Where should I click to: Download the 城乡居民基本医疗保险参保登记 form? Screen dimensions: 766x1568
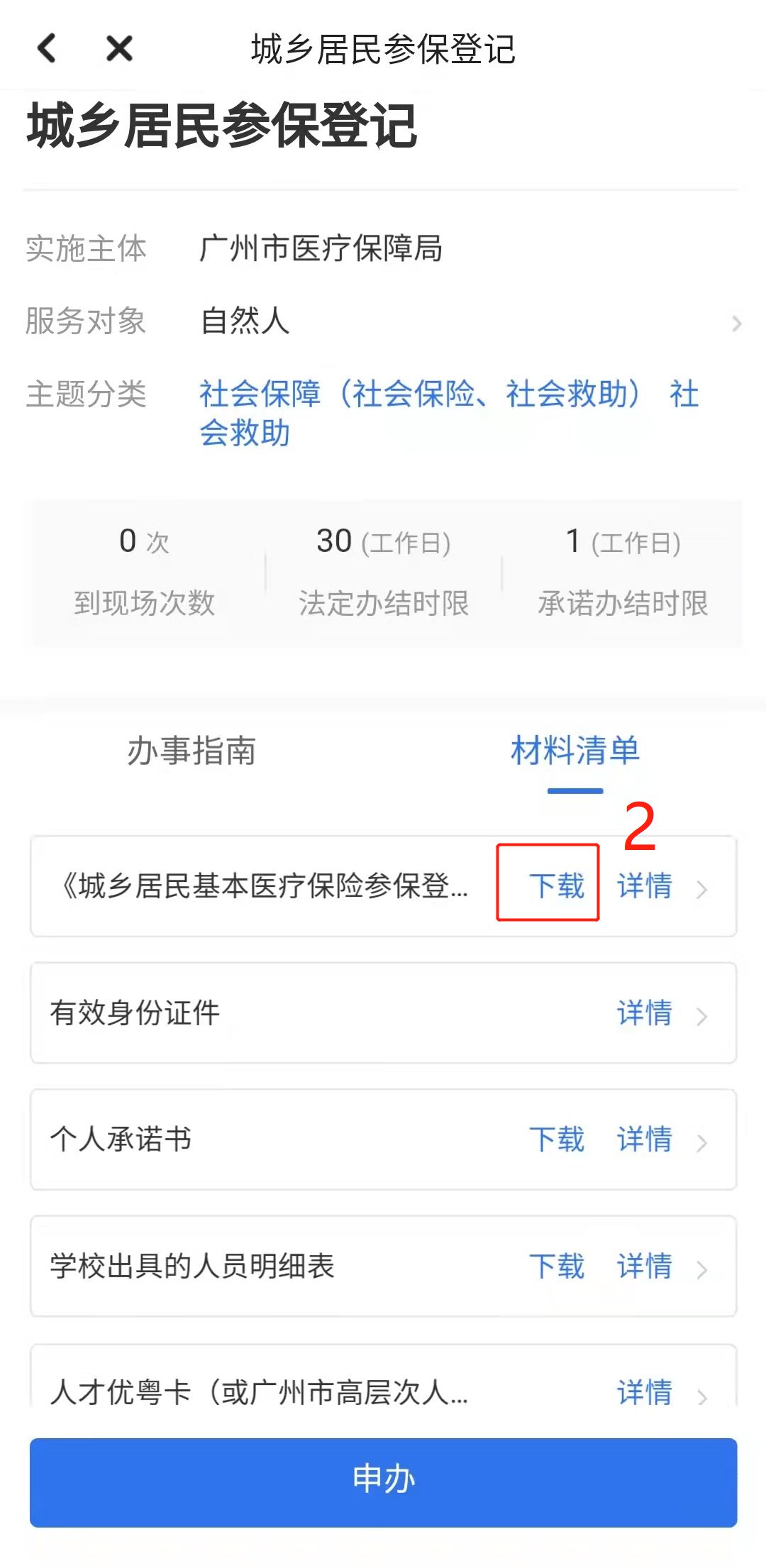coord(556,885)
